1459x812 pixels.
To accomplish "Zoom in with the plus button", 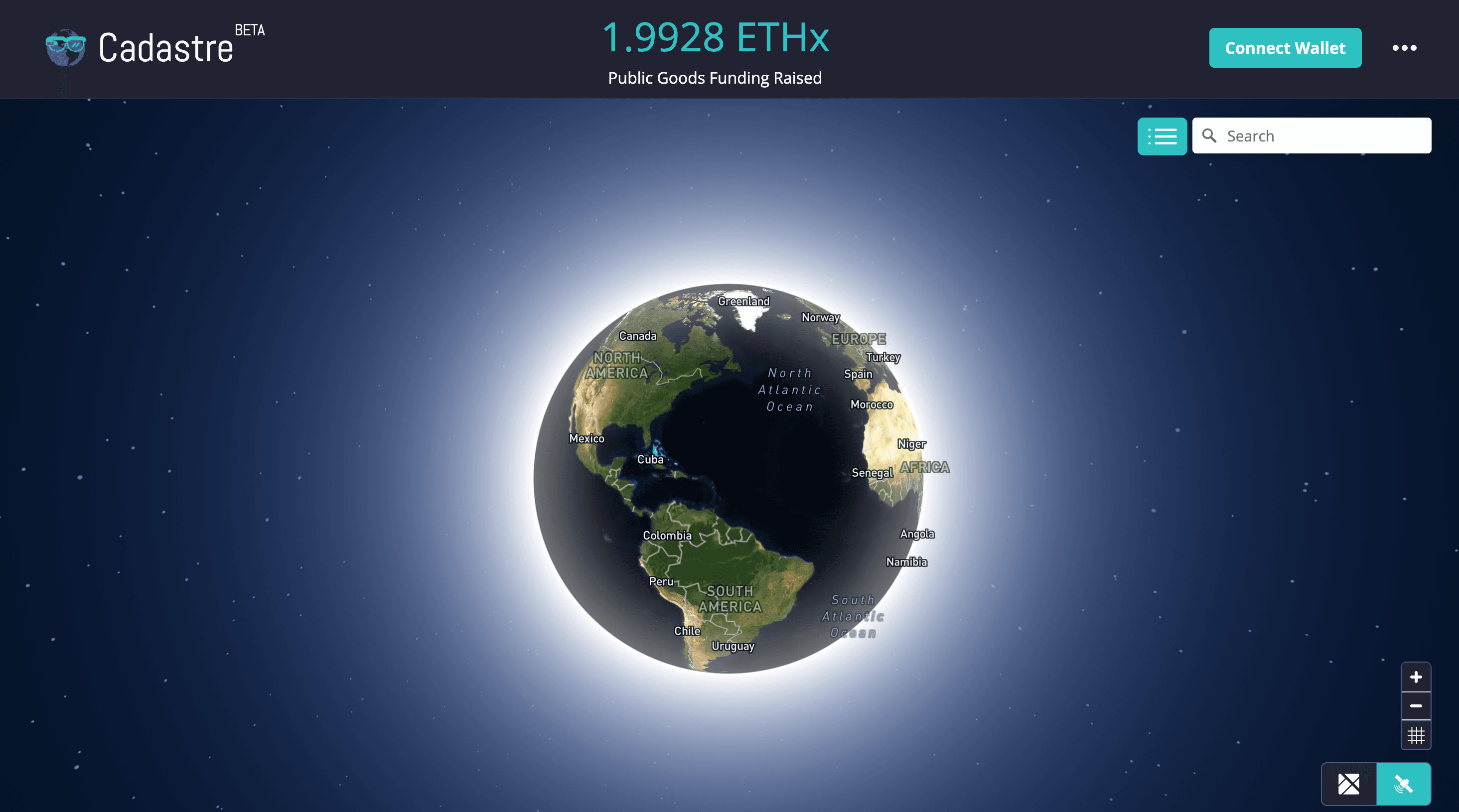I will click(x=1415, y=677).
